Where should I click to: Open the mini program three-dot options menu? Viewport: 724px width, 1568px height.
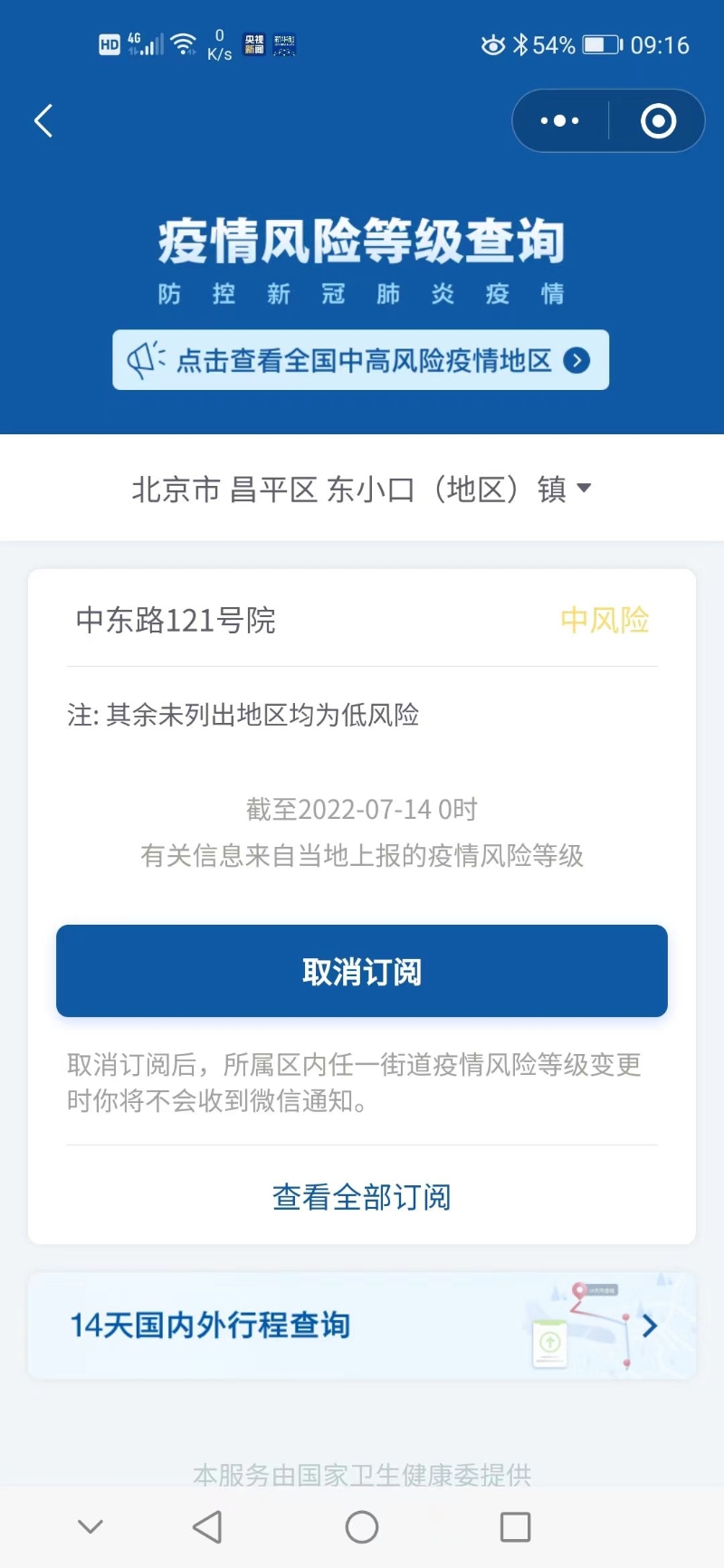click(559, 120)
